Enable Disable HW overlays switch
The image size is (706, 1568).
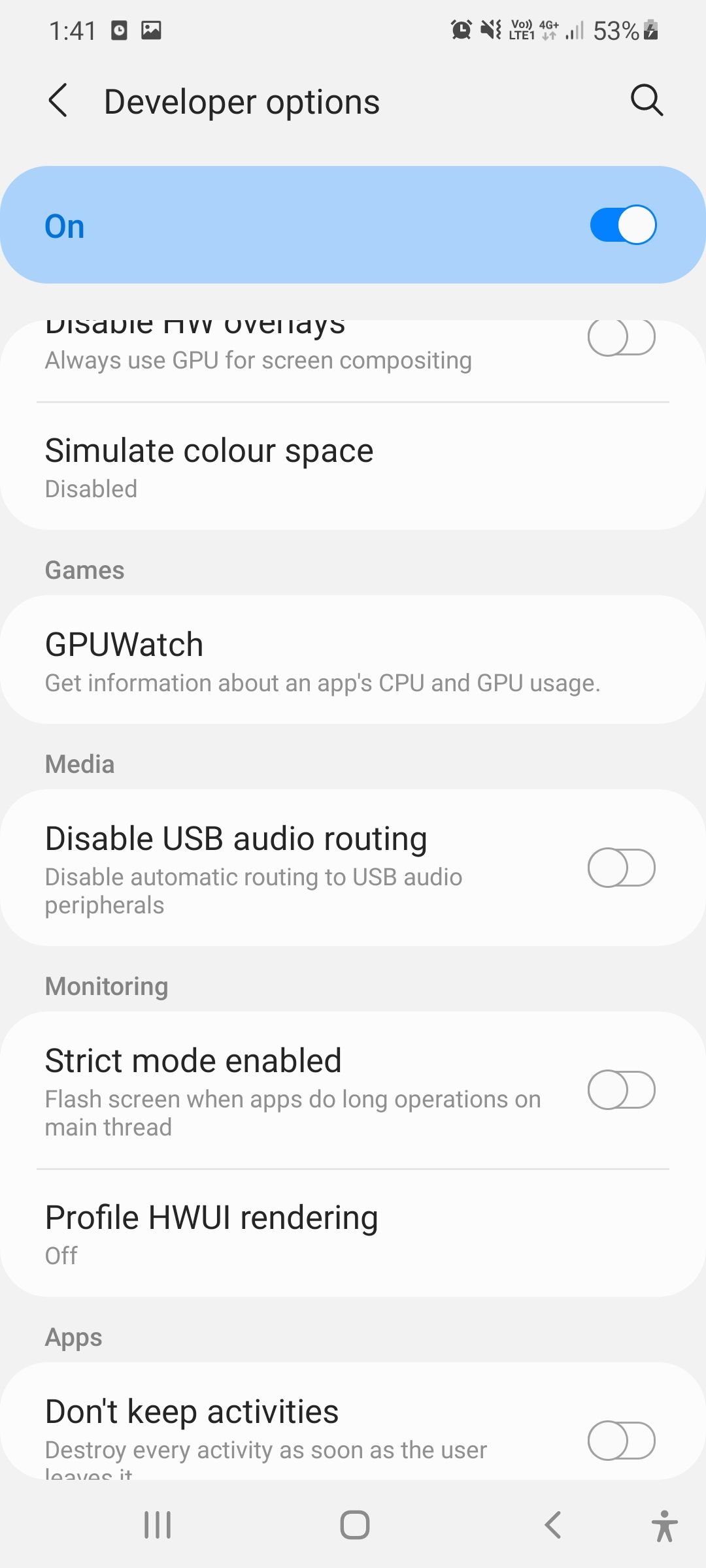[621, 338]
